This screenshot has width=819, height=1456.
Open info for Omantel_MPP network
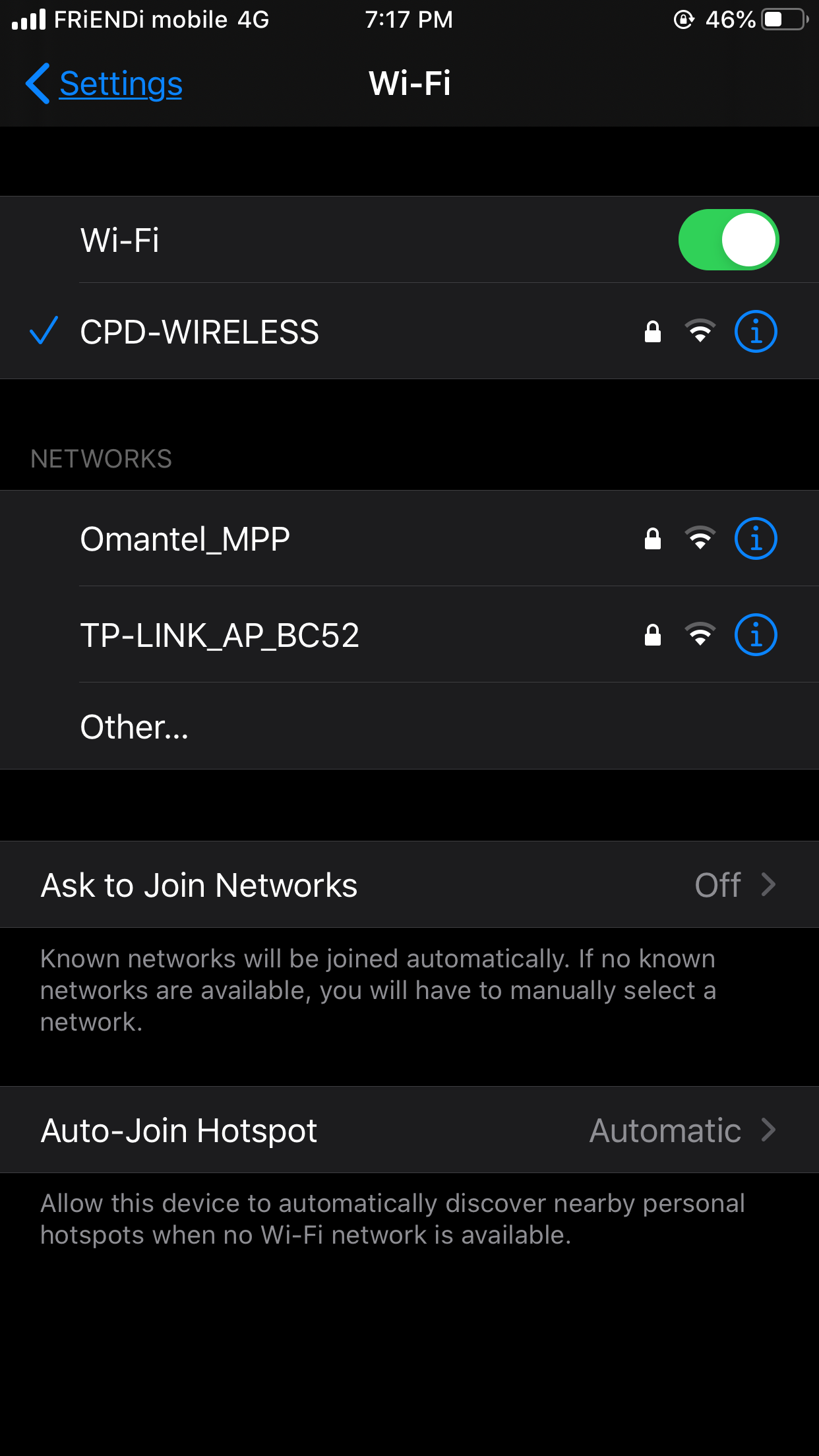point(756,538)
